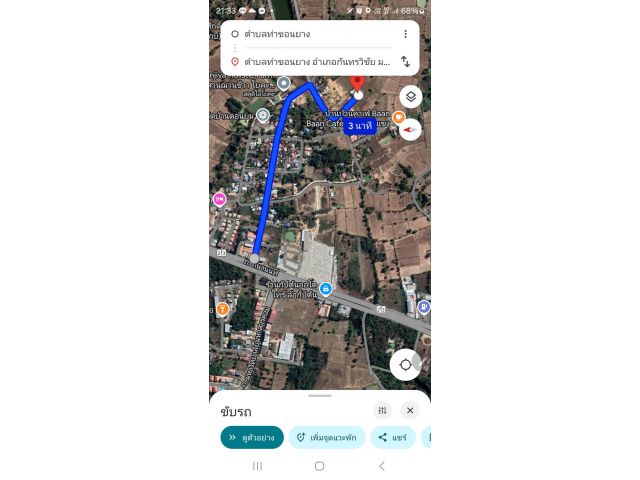Image resolution: width=640 pixels, height=480 pixels.
Task: Center map on my location
Action: coord(405,364)
